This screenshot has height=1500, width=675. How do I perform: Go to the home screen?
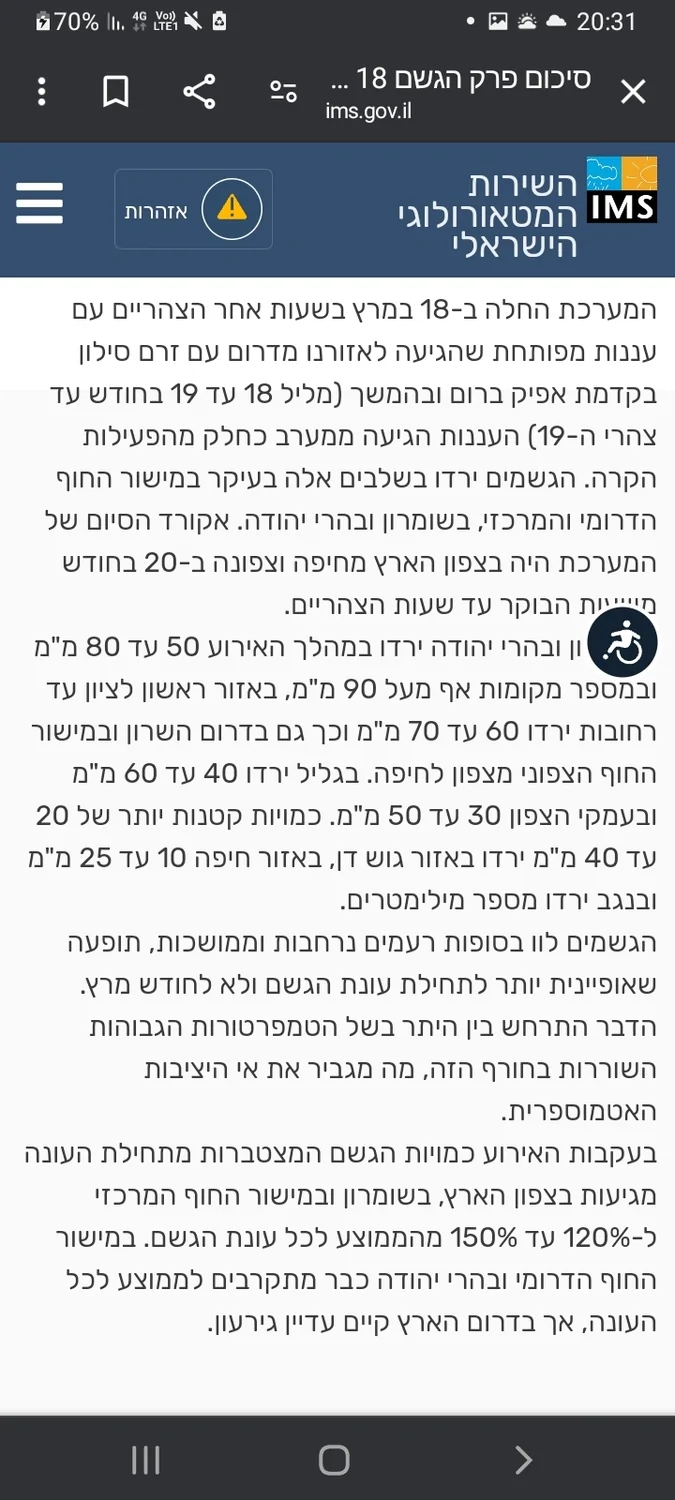[x=334, y=1461]
